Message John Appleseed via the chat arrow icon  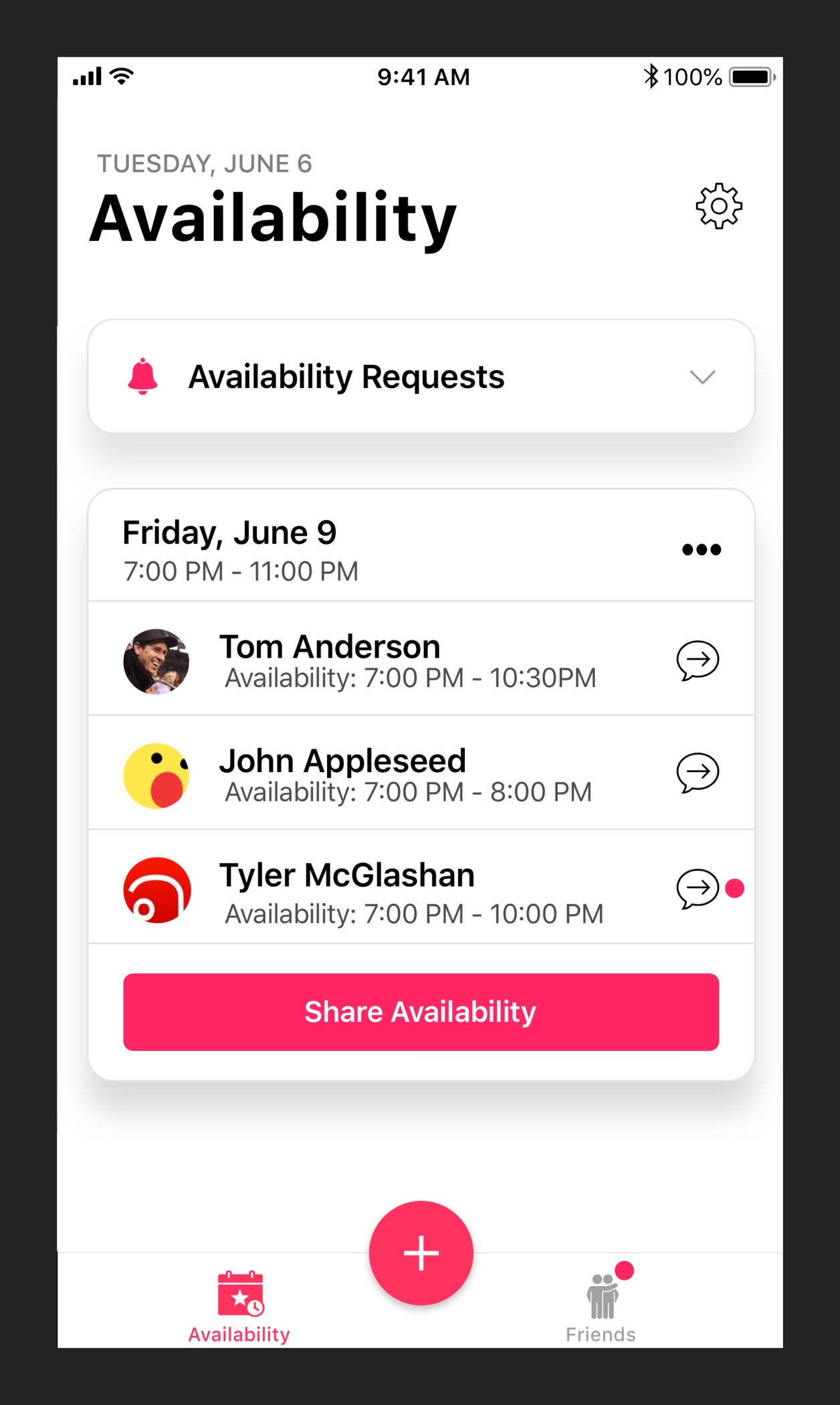click(698, 773)
